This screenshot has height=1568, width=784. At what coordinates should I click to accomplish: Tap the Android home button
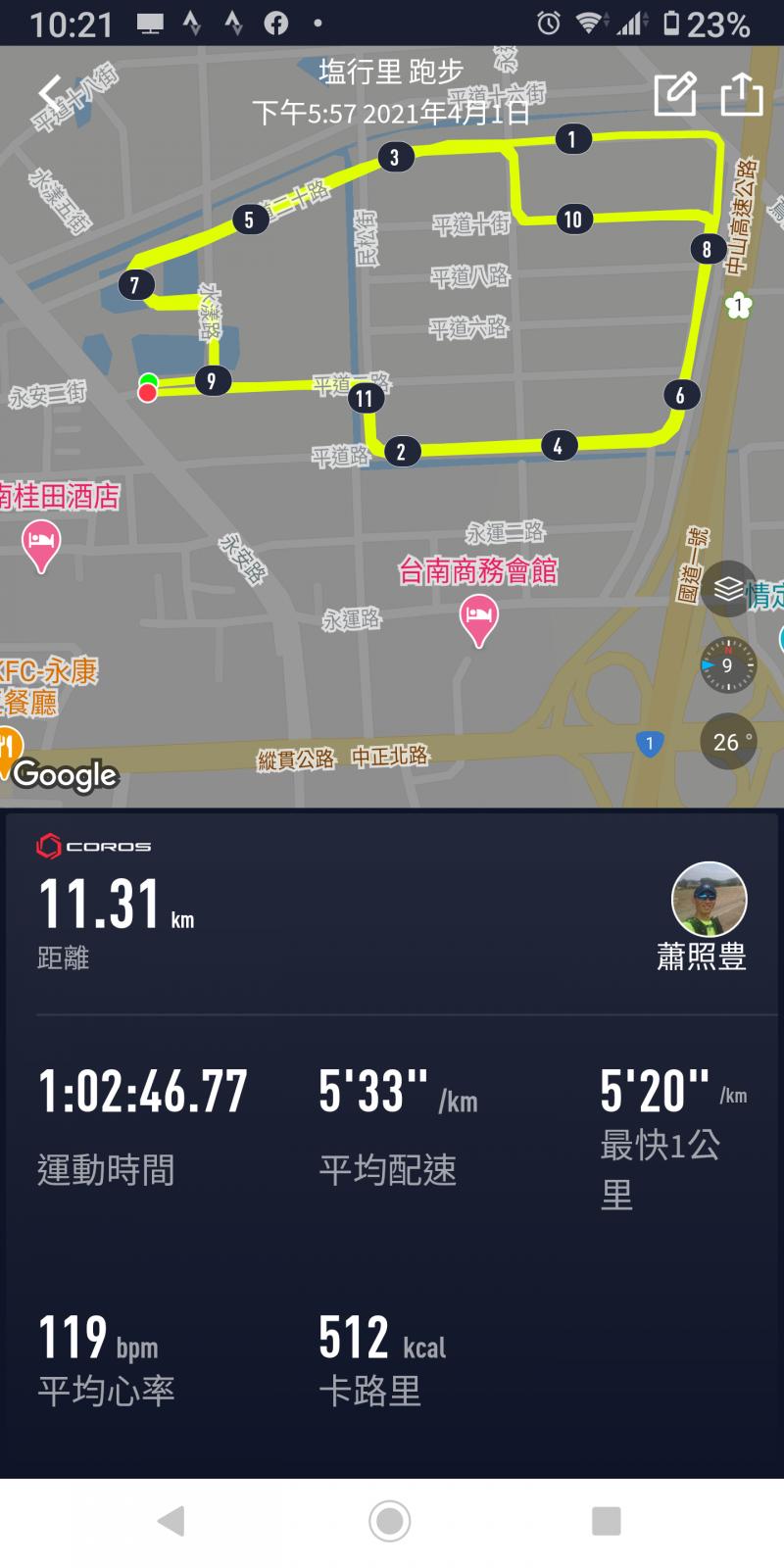(390, 1521)
